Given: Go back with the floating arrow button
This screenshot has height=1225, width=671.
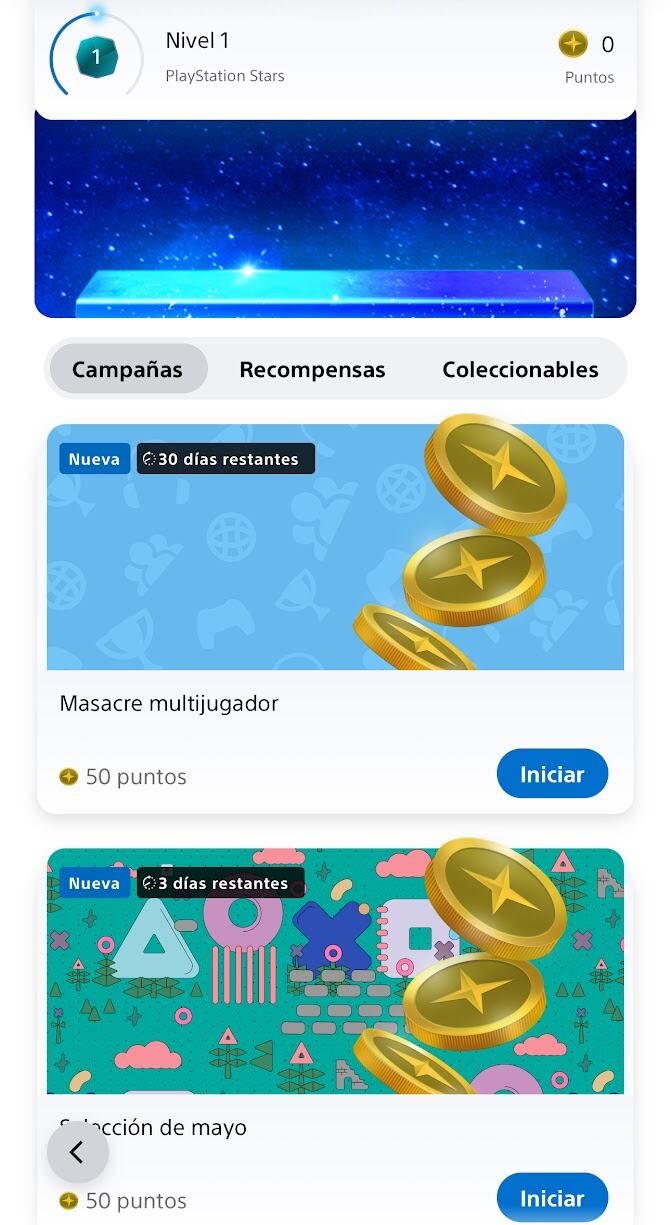Looking at the screenshot, I should [77, 1152].
